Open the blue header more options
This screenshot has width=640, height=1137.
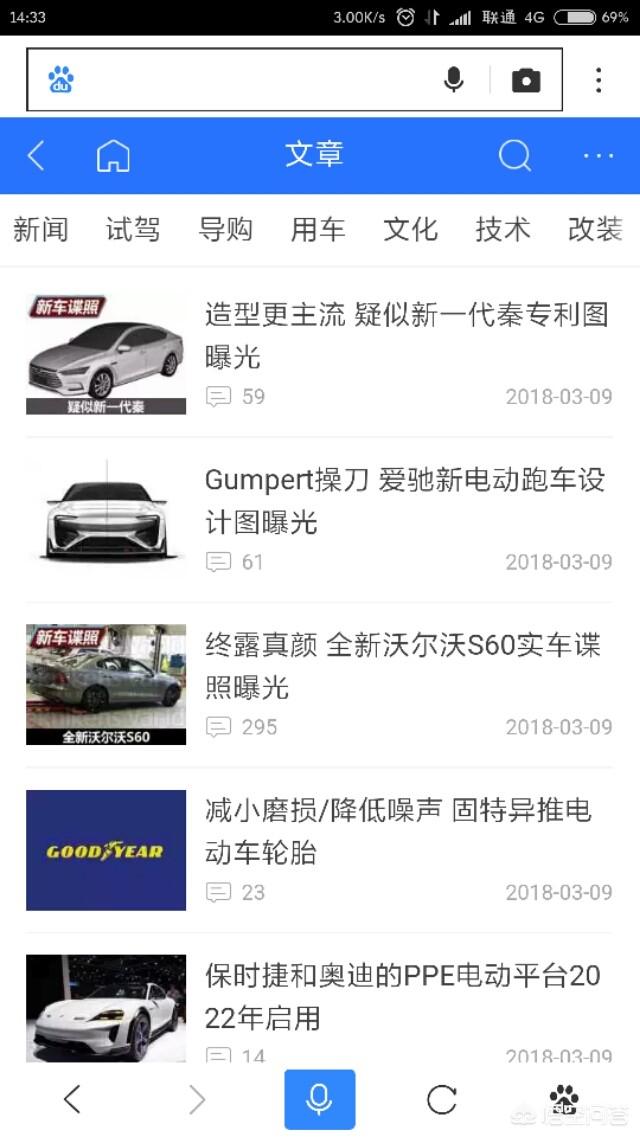tap(598, 155)
